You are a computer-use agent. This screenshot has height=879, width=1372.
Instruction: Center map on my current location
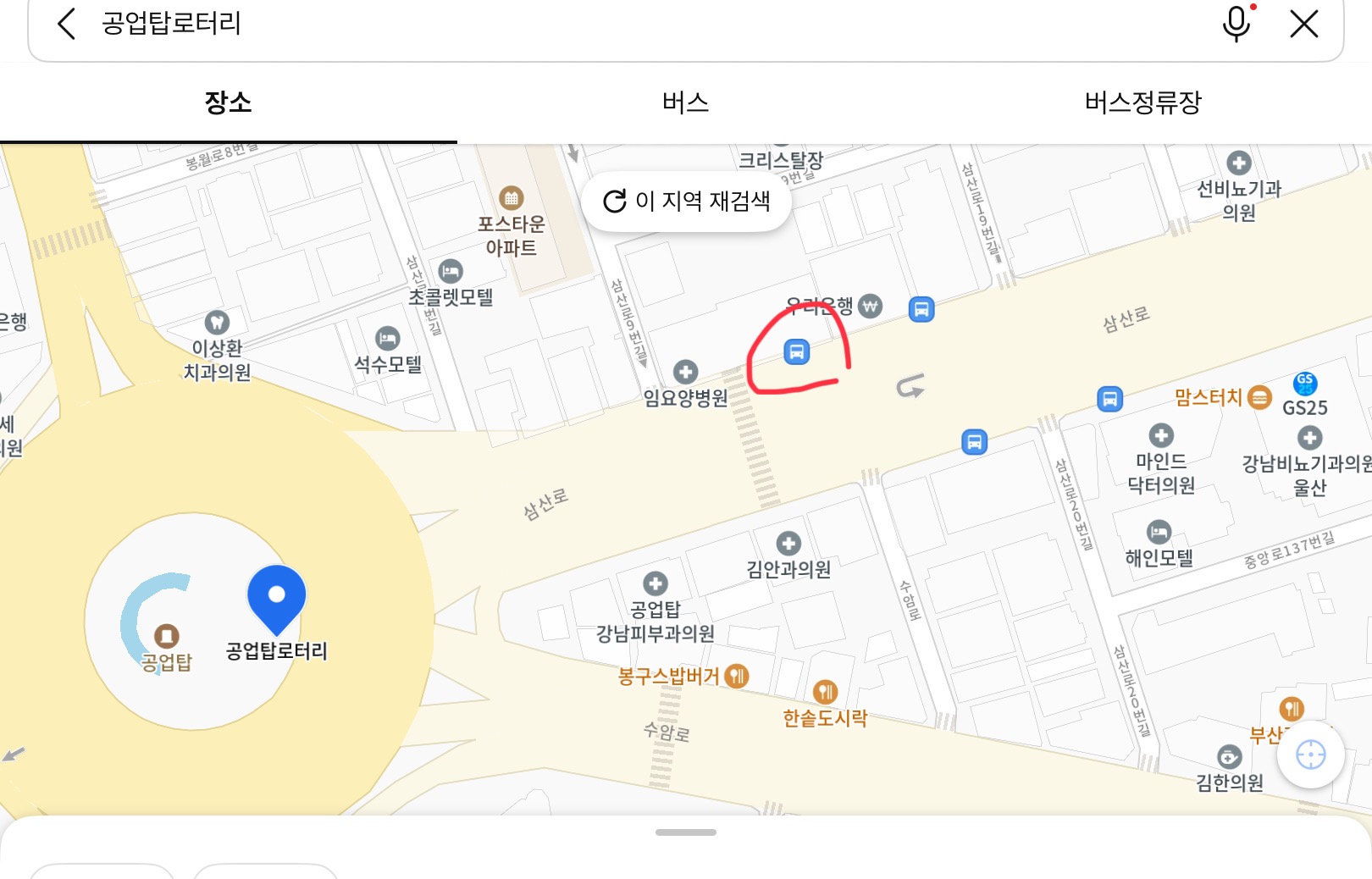(x=1310, y=755)
